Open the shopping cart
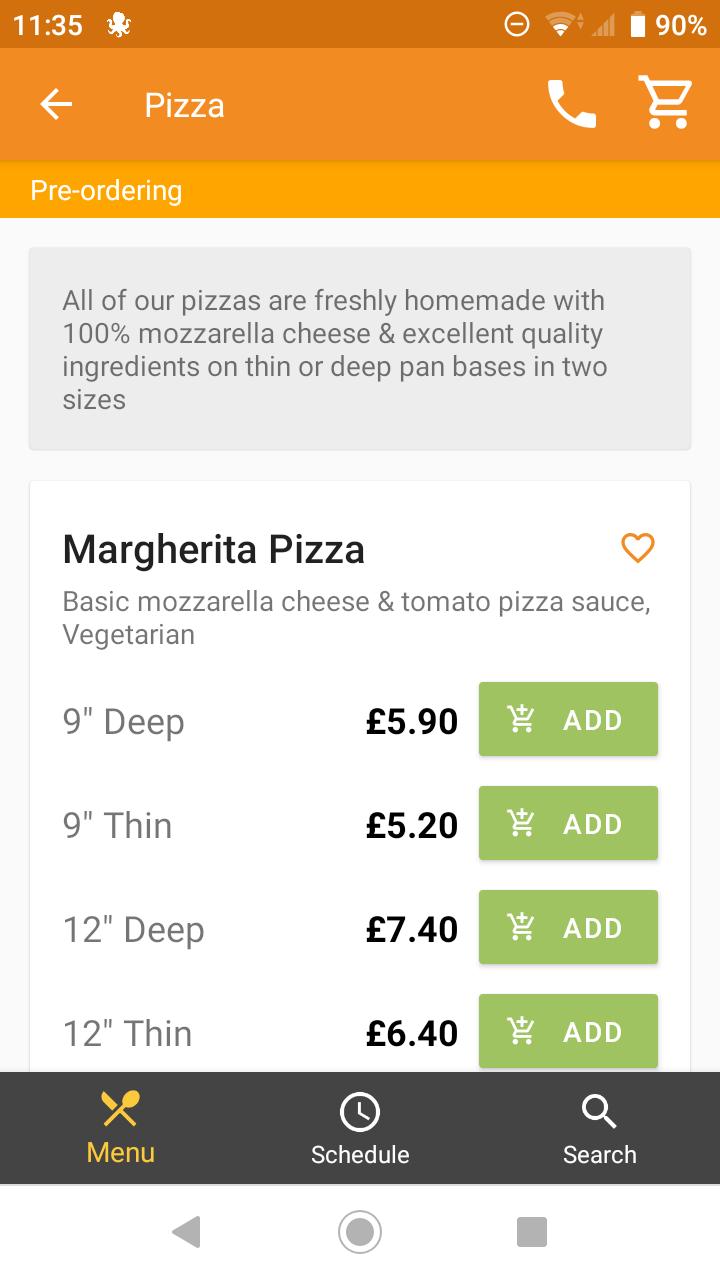The image size is (720, 1280). click(665, 104)
